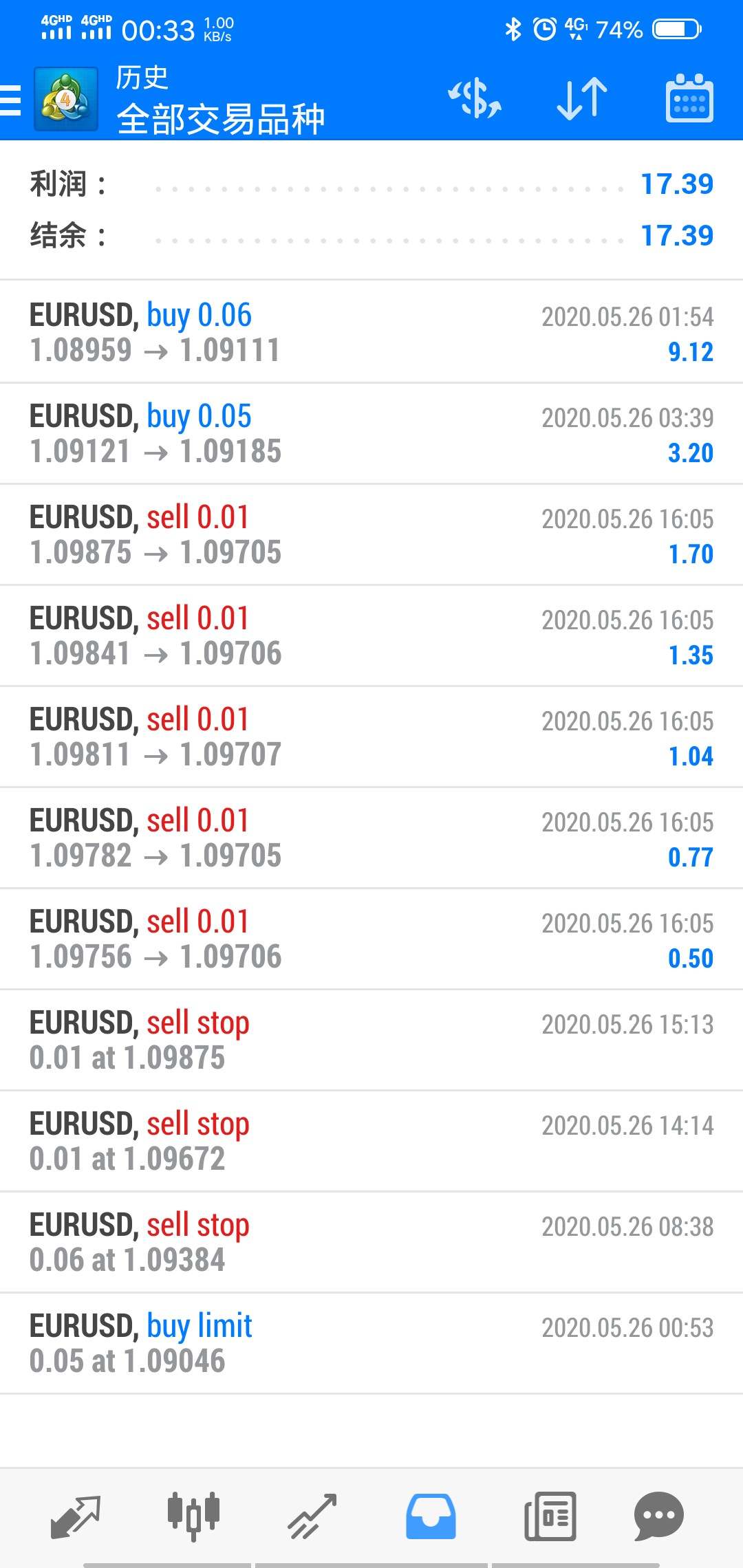Open the calendar date range picker

(689, 99)
